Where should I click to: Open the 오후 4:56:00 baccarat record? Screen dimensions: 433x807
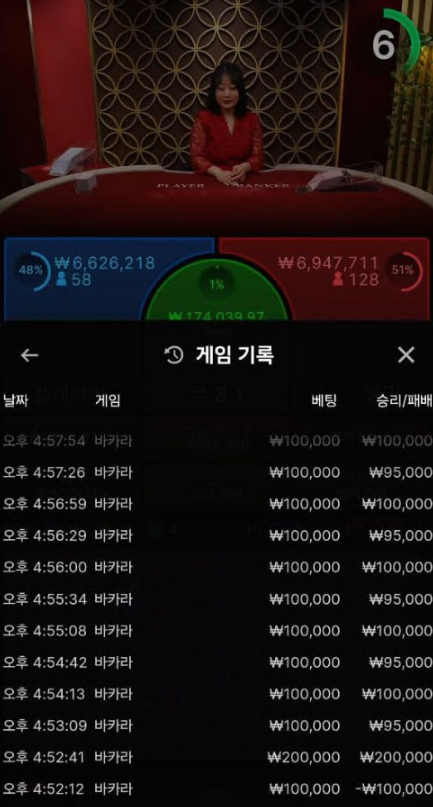(x=216, y=567)
